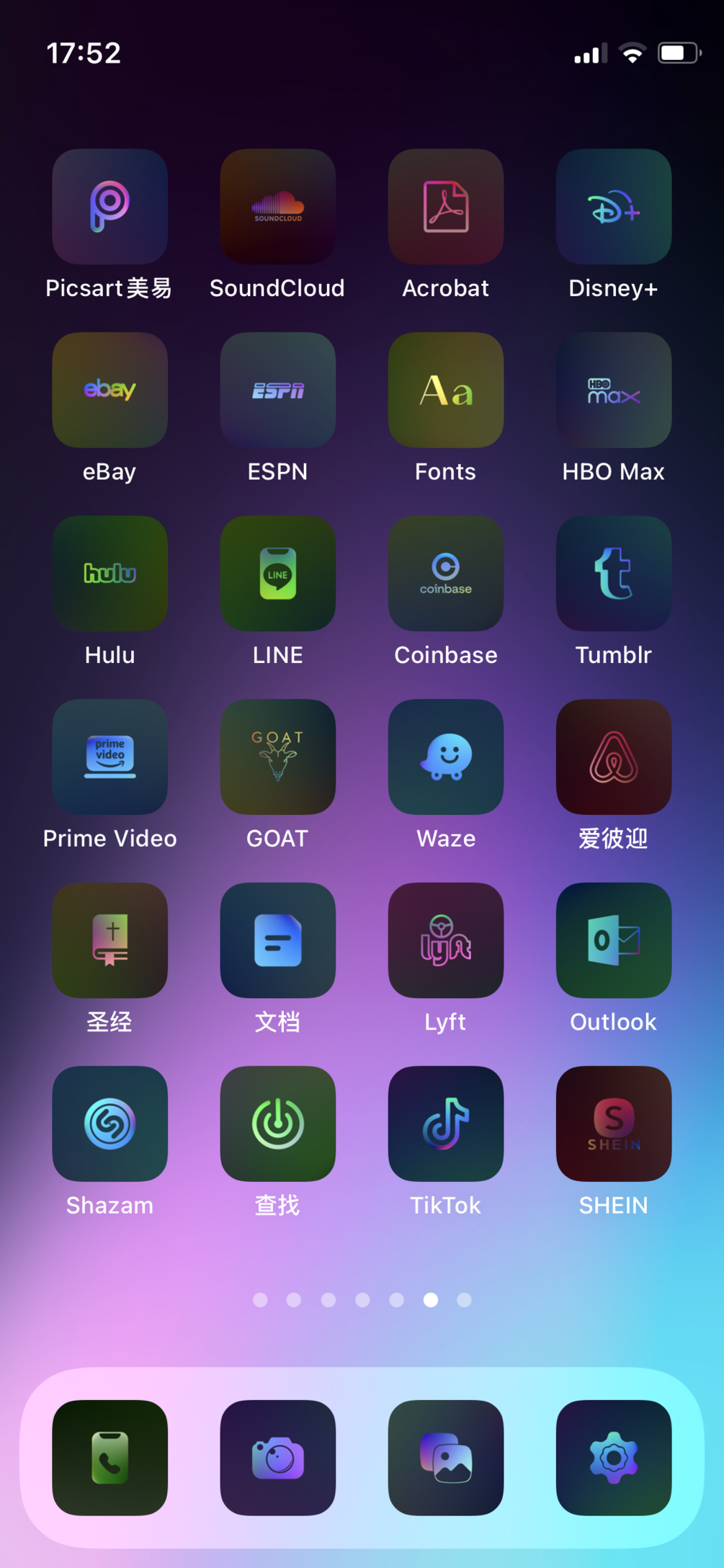
Task: Launch Prime Video
Action: 110,757
